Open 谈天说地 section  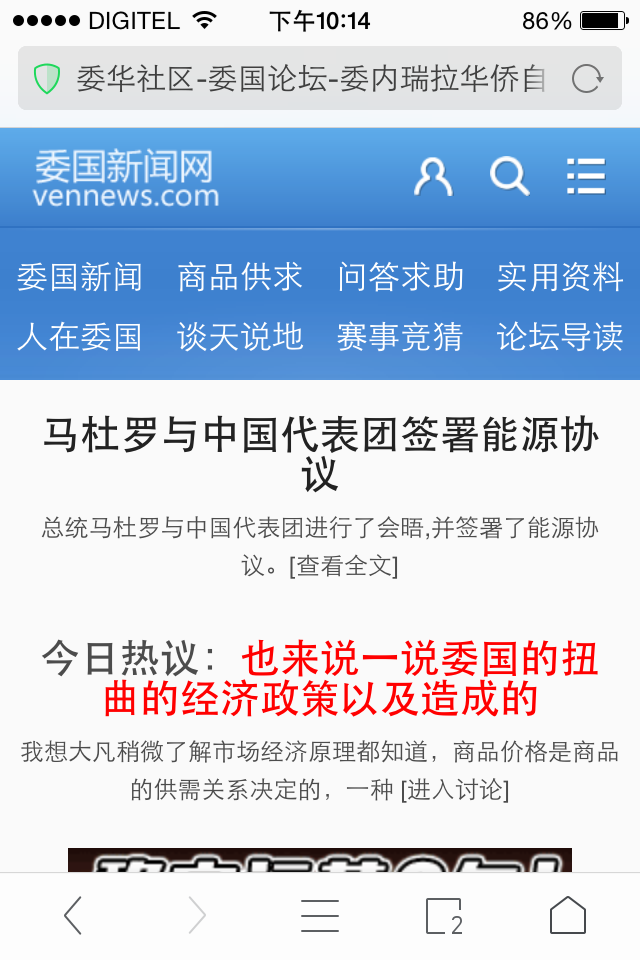click(240, 337)
